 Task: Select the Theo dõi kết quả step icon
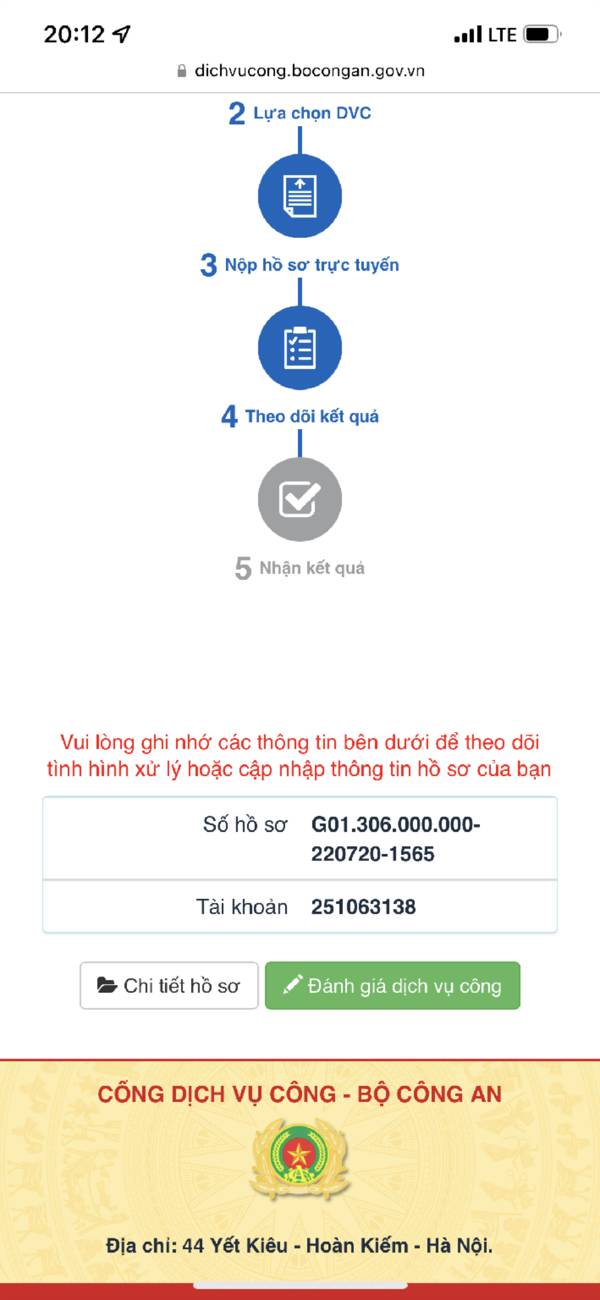click(x=300, y=347)
